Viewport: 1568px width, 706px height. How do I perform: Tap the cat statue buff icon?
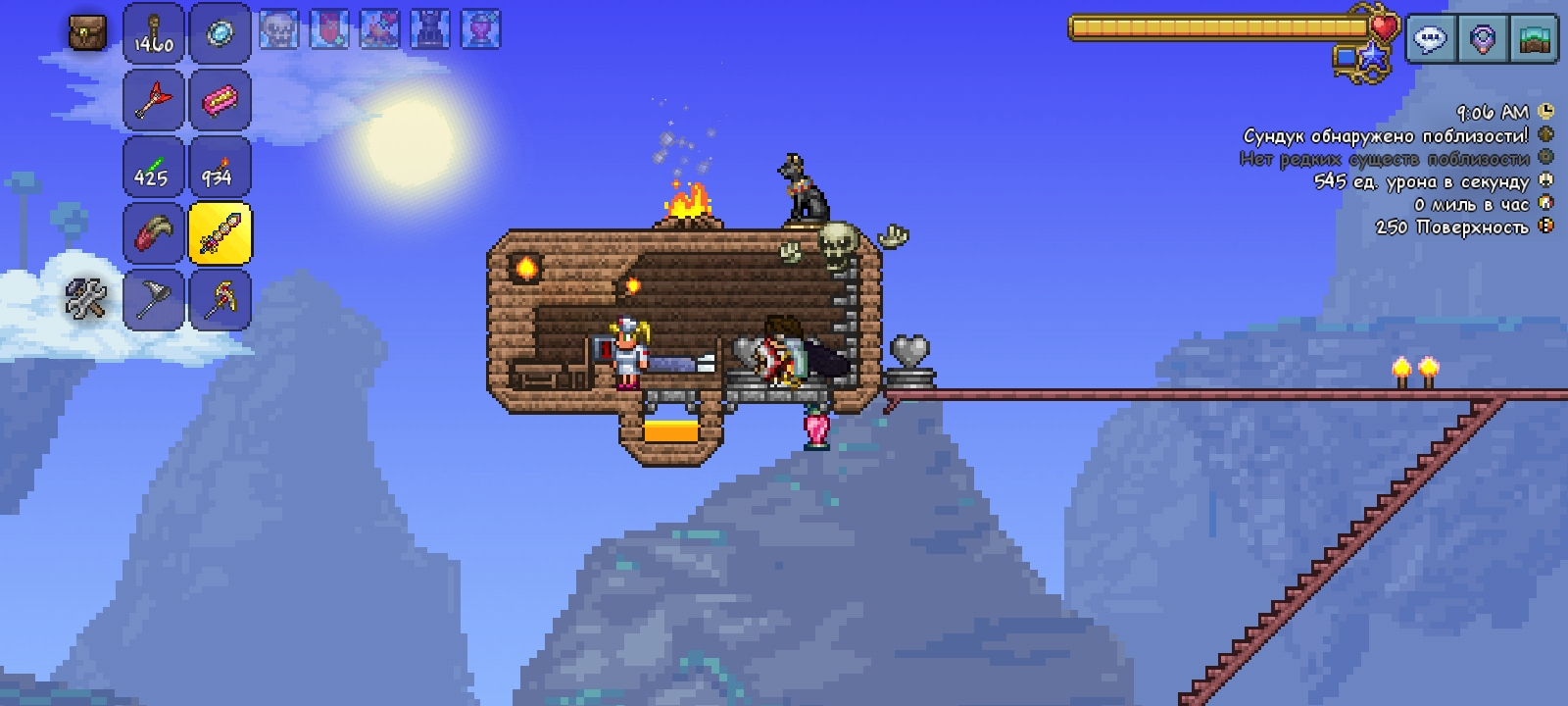[429, 29]
